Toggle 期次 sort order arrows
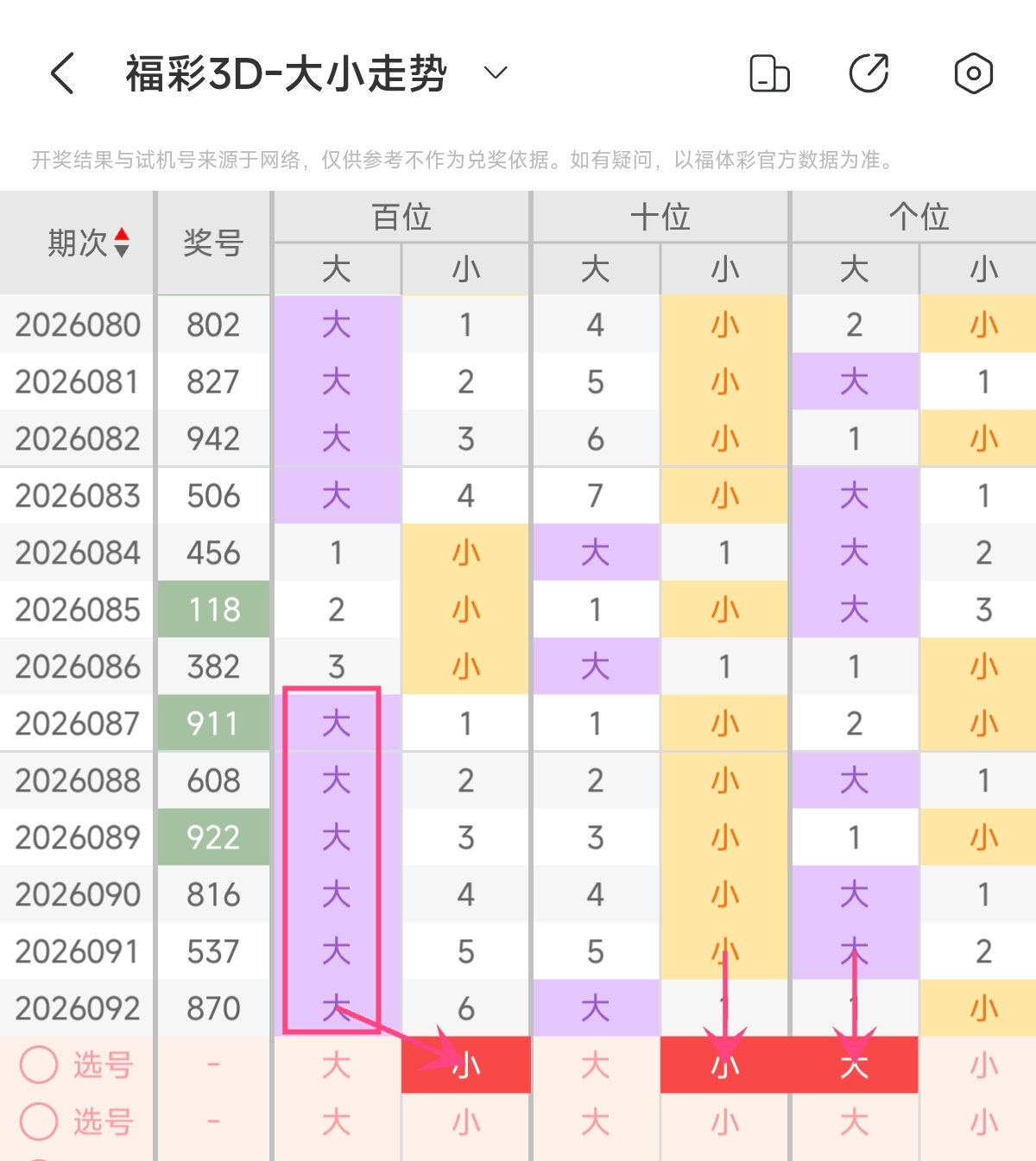 tap(122, 243)
